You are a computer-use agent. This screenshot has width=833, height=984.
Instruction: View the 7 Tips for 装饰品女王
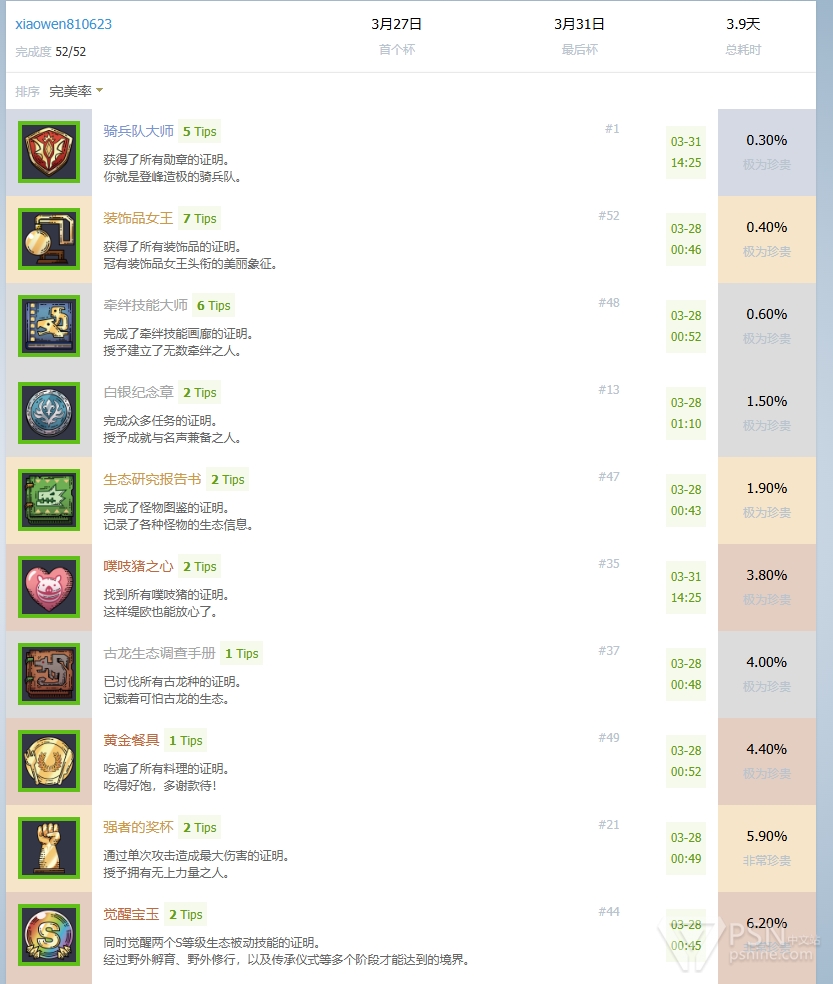tap(200, 218)
